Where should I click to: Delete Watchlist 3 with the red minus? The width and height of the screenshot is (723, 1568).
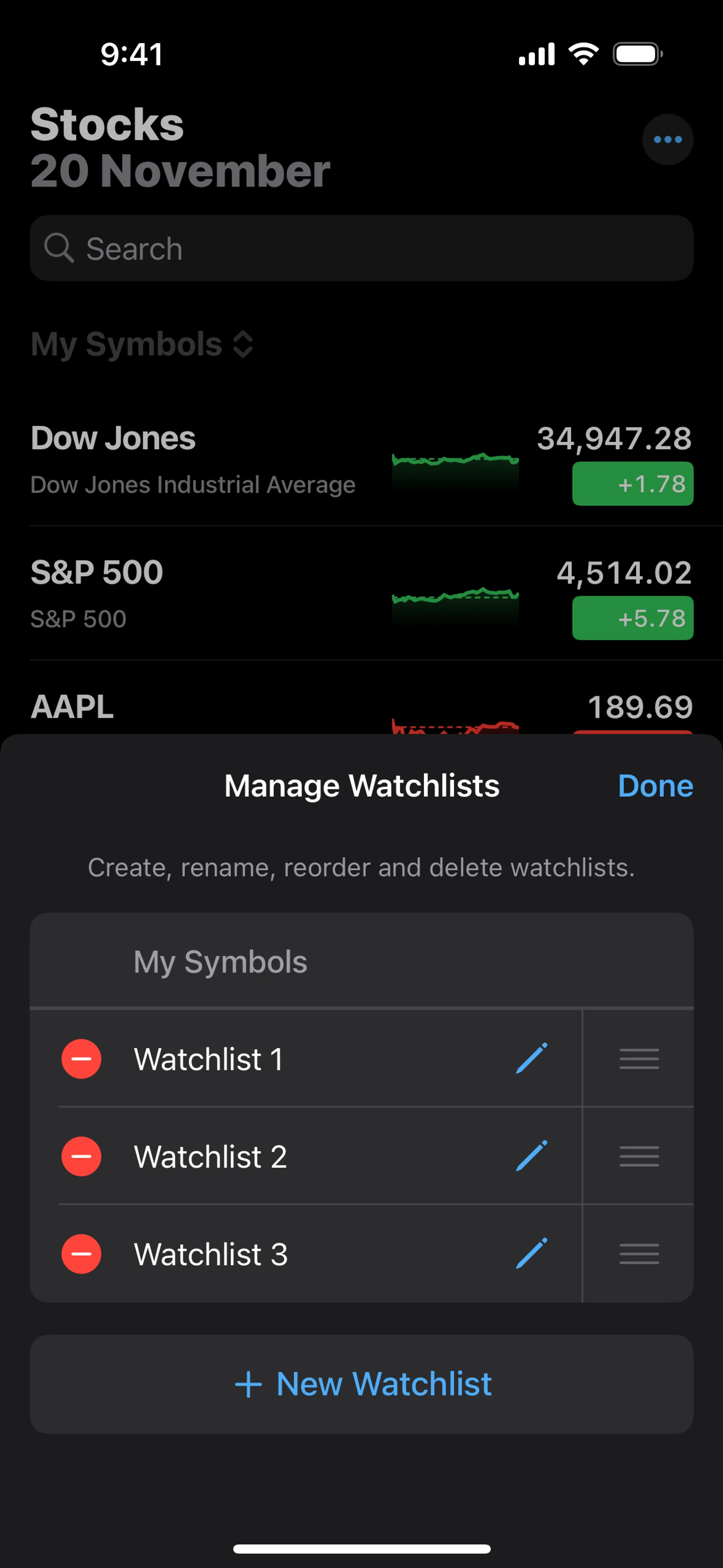pyautogui.click(x=82, y=1254)
